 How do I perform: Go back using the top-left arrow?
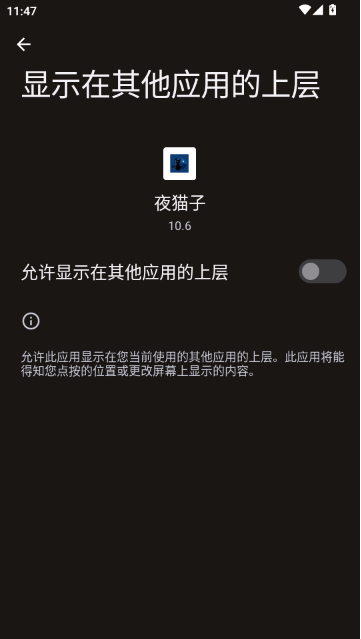coord(24,44)
